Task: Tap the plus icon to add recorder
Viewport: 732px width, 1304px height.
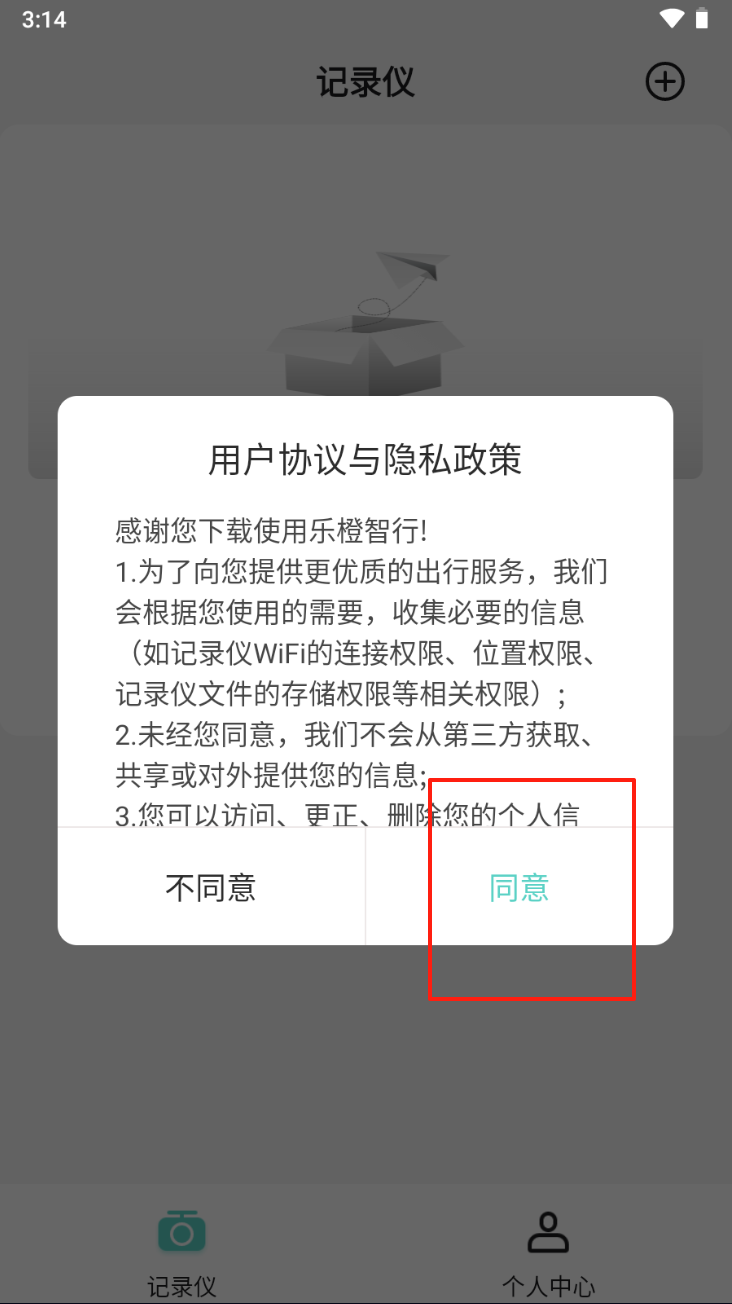Action: (665, 82)
